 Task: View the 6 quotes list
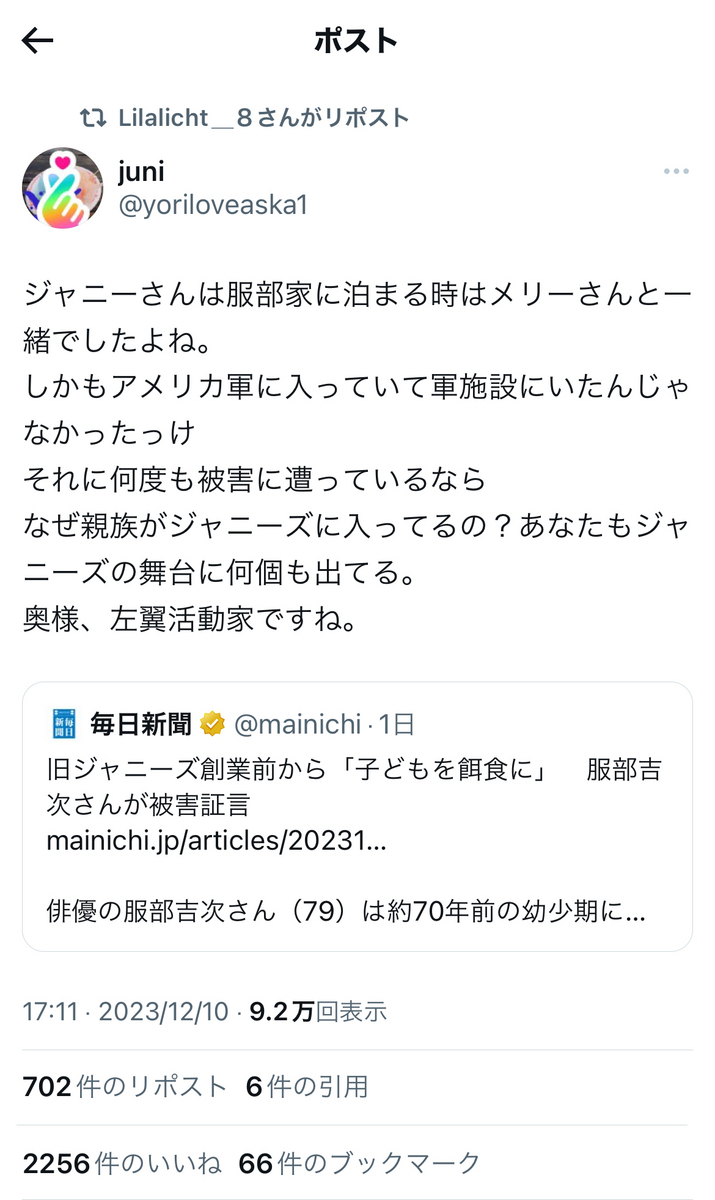(307, 1087)
